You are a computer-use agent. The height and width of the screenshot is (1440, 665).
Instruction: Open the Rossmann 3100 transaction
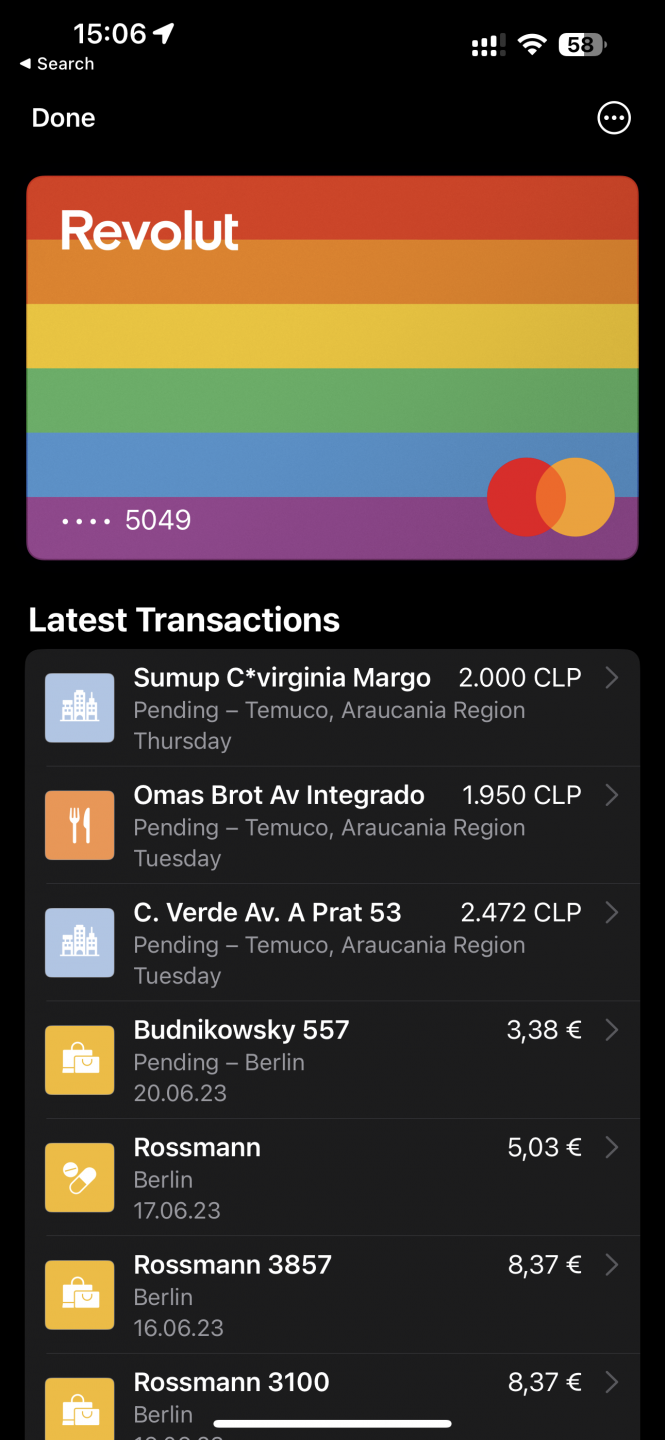[x=332, y=1397]
